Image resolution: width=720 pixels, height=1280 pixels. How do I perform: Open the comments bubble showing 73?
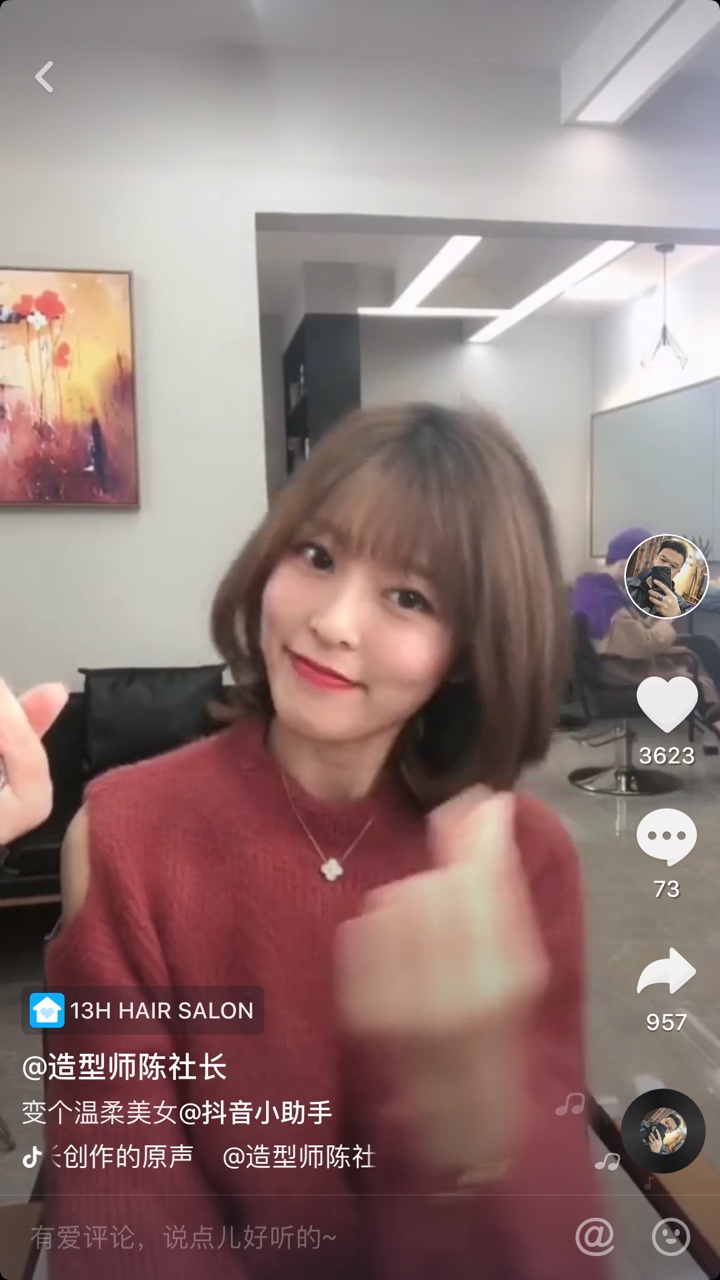point(667,837)
